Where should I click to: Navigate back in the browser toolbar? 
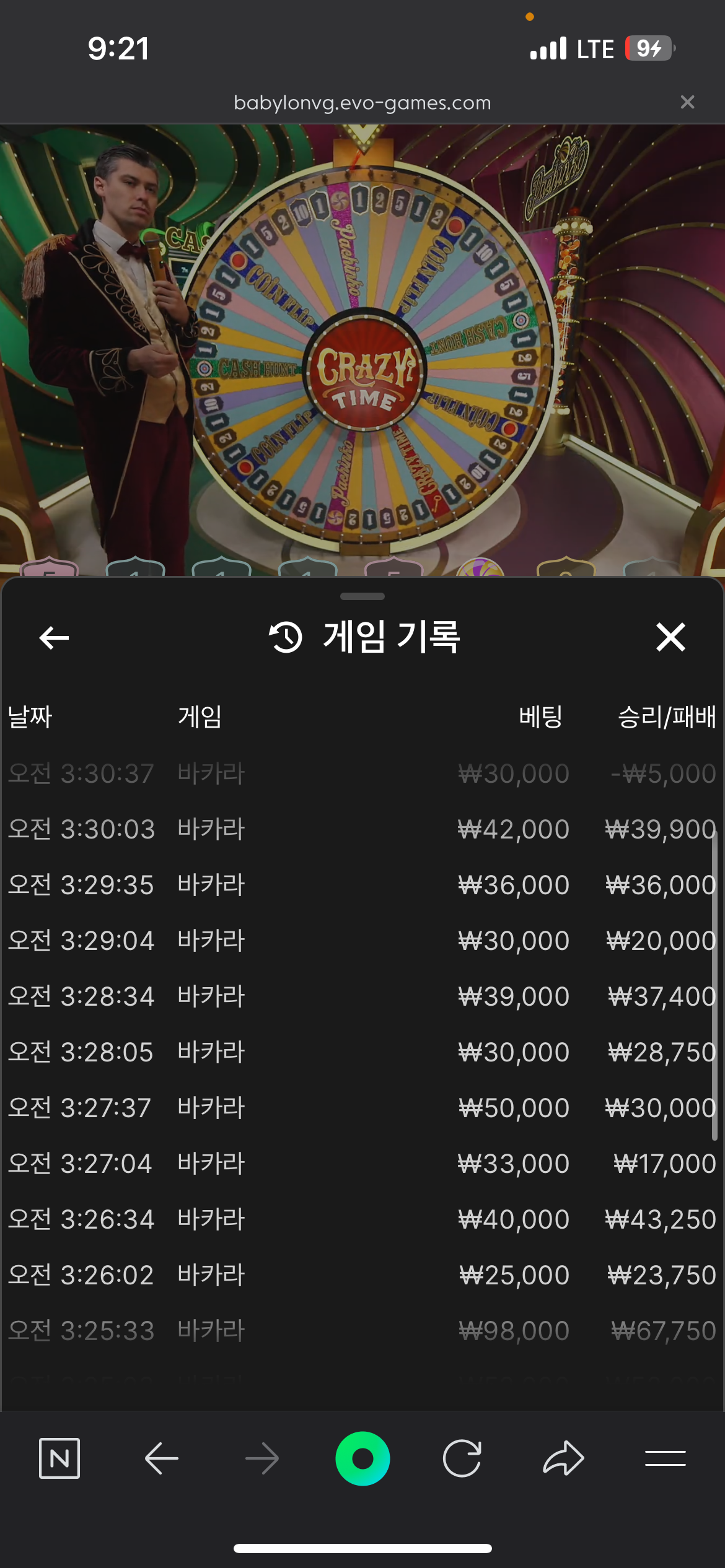coord(162,1458)
